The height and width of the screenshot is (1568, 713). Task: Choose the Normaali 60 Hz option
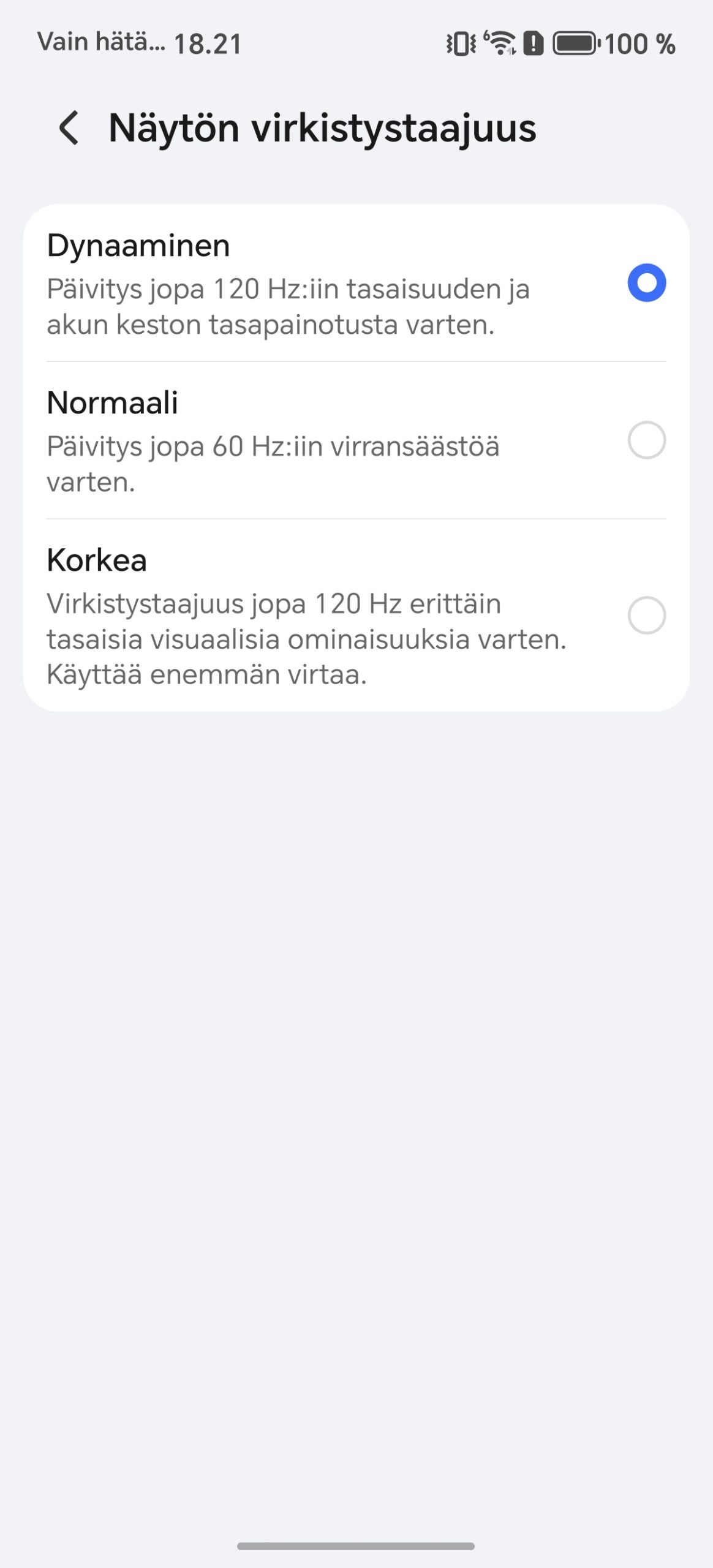[646, 440]
